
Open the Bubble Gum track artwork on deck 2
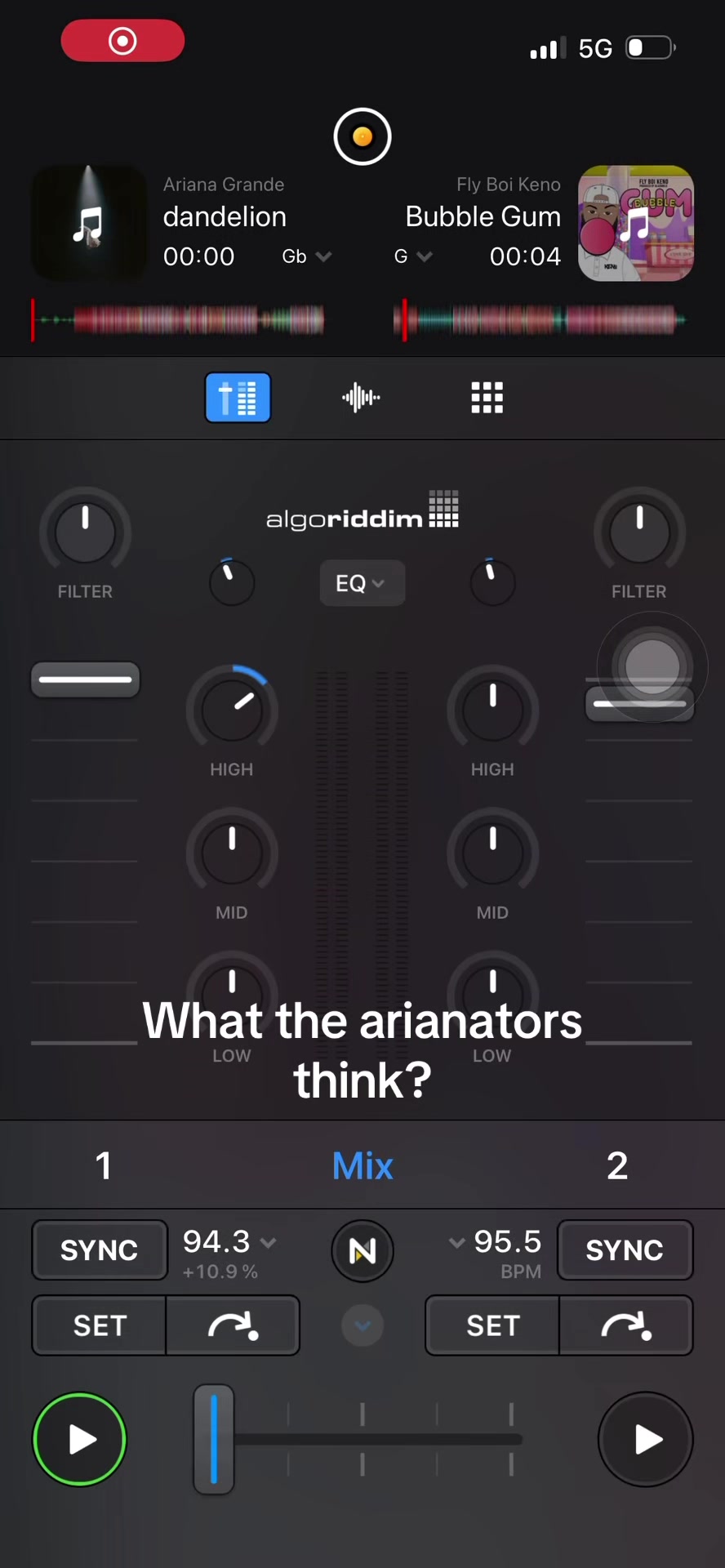click(x=636, y=223)
